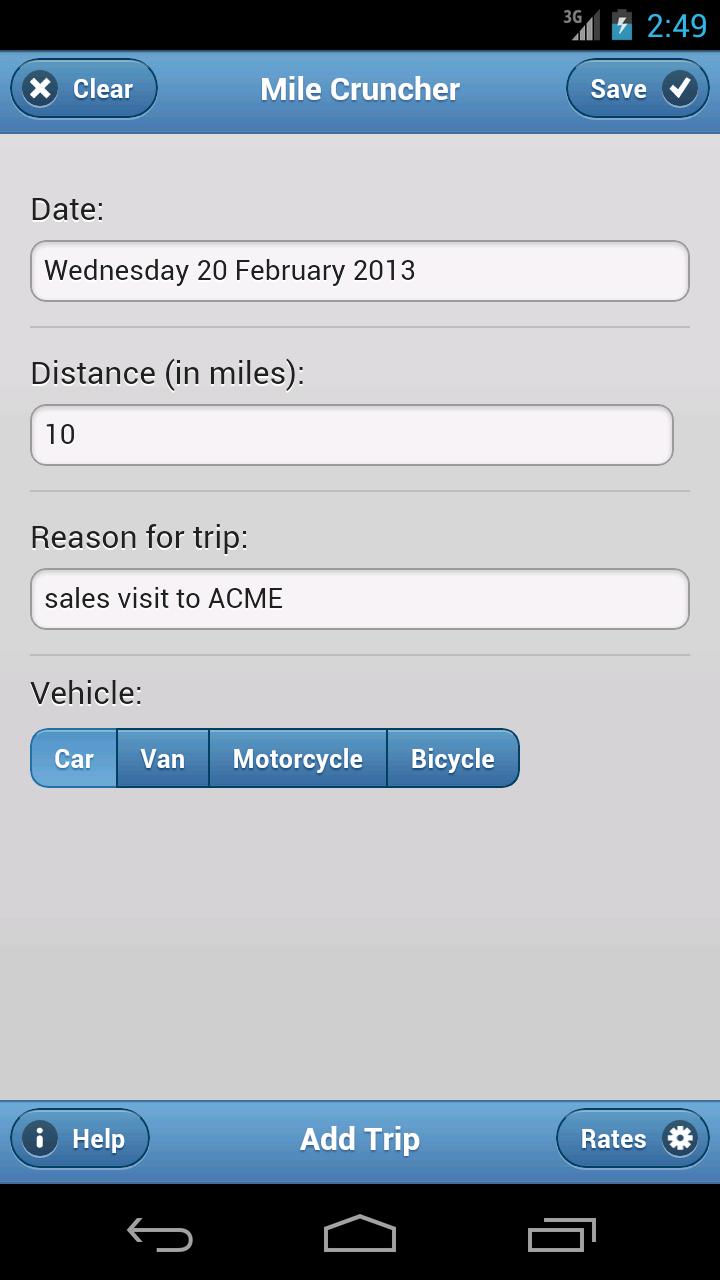Save the trip entry
This screenshot has width=720, height=1280.
(637, 89)
